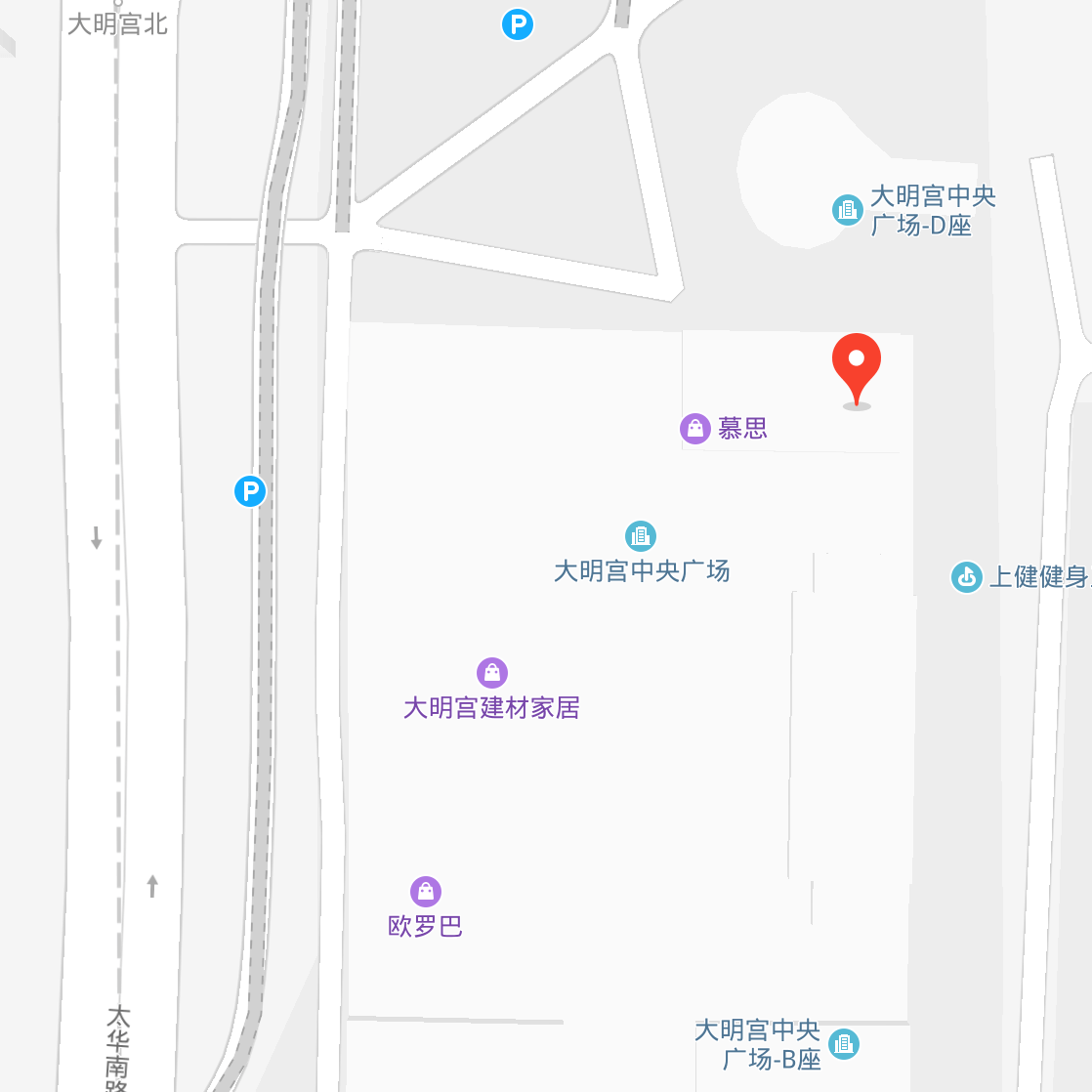Tap the red location pin
This screenshot has width=1092, height=1092.
pyautogui.click(x=857, y=365)
